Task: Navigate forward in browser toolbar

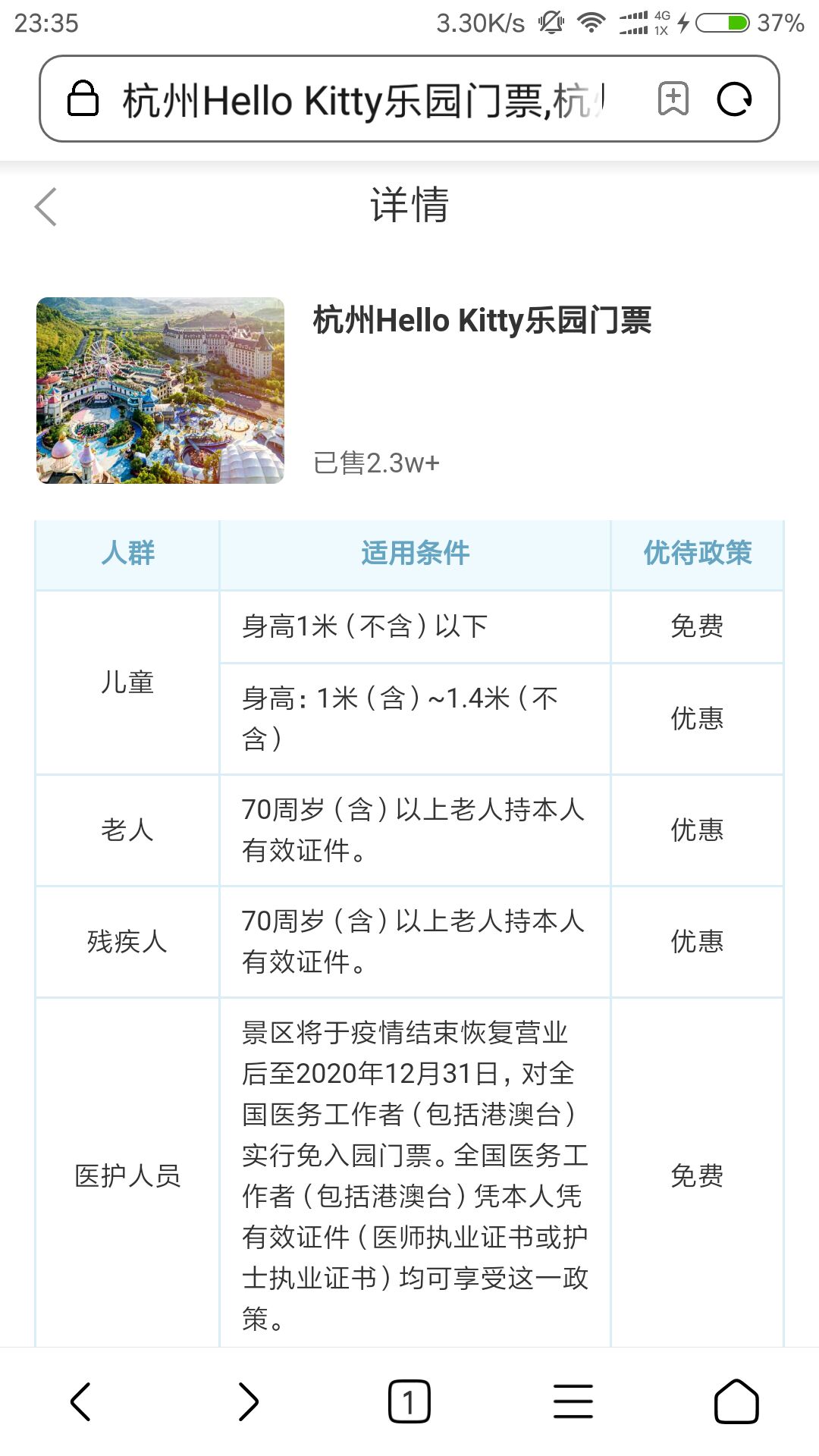Action: [247, 1401]
